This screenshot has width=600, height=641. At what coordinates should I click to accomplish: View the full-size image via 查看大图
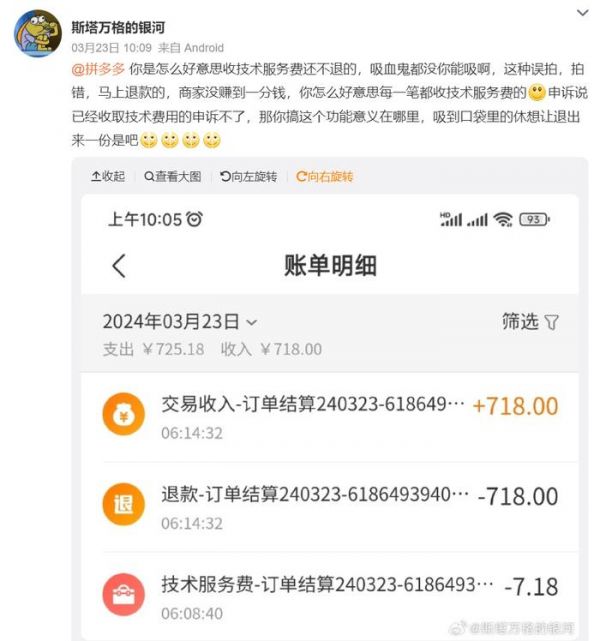point(172,177)
